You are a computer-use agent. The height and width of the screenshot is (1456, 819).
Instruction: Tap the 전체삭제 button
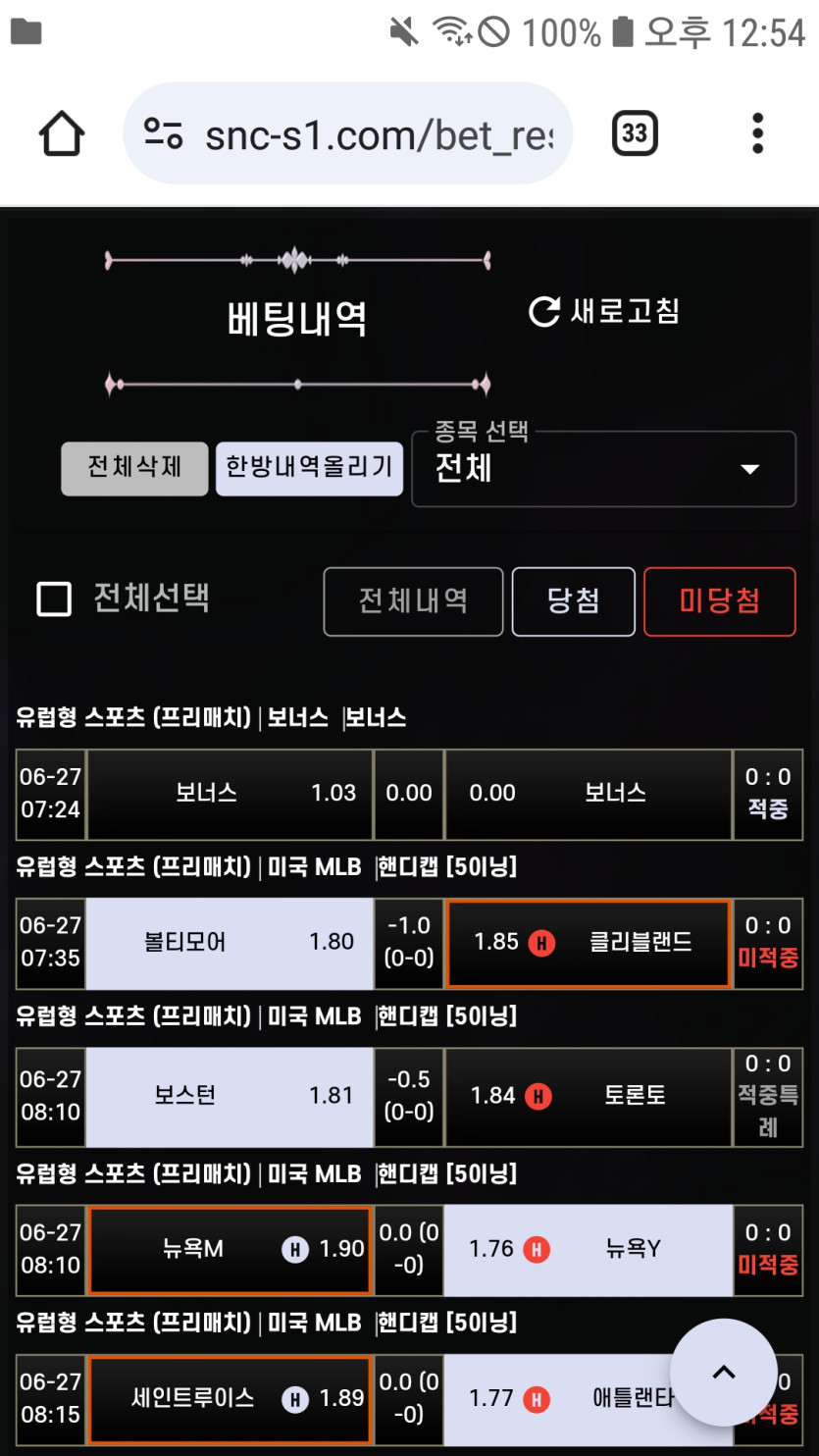[134, 467]
